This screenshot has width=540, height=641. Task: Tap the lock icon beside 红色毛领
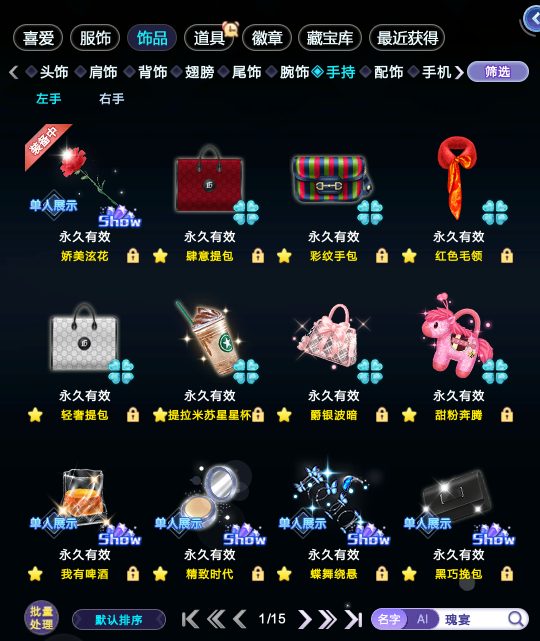507,256
